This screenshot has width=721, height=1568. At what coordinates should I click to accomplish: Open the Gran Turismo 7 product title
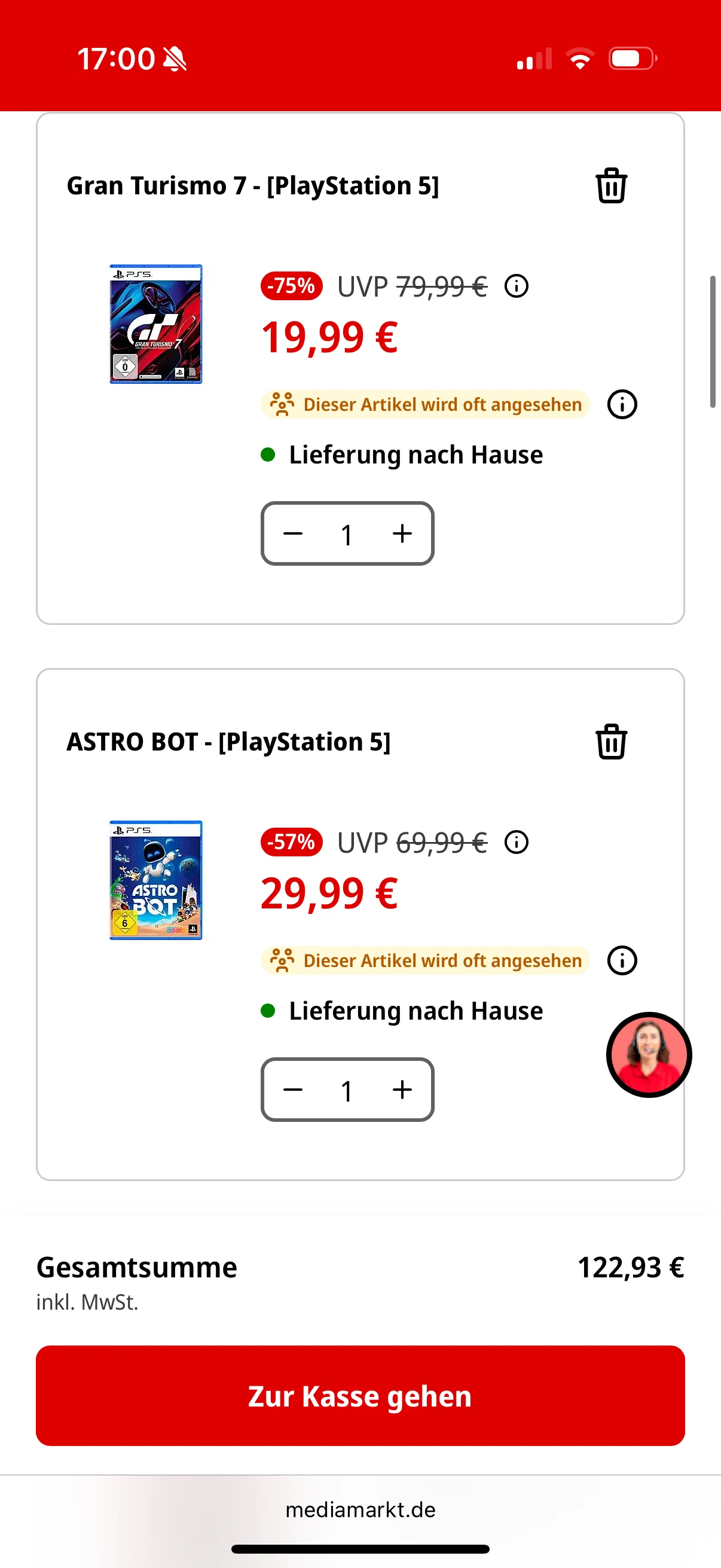tap(252, 185)
